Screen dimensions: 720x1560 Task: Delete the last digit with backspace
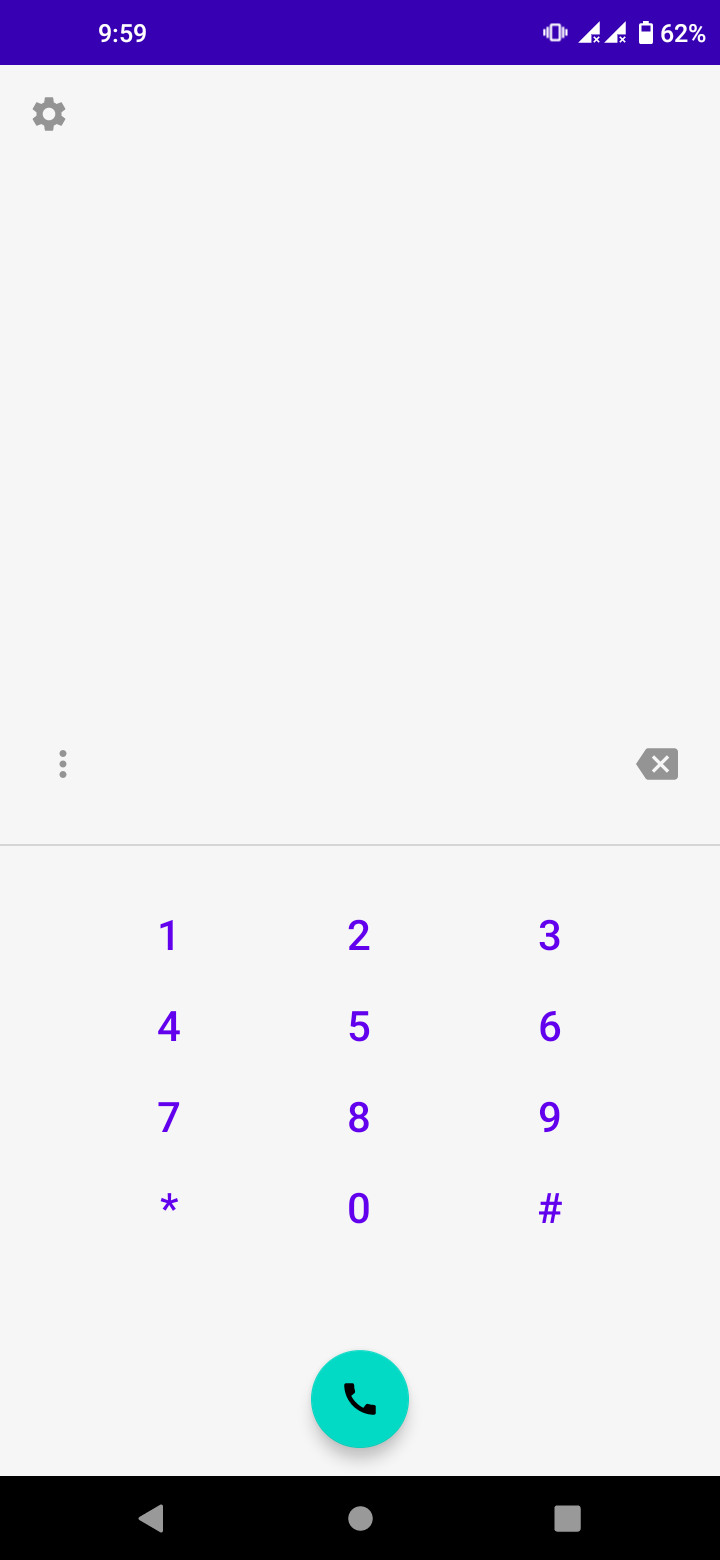tap(657, 764)
